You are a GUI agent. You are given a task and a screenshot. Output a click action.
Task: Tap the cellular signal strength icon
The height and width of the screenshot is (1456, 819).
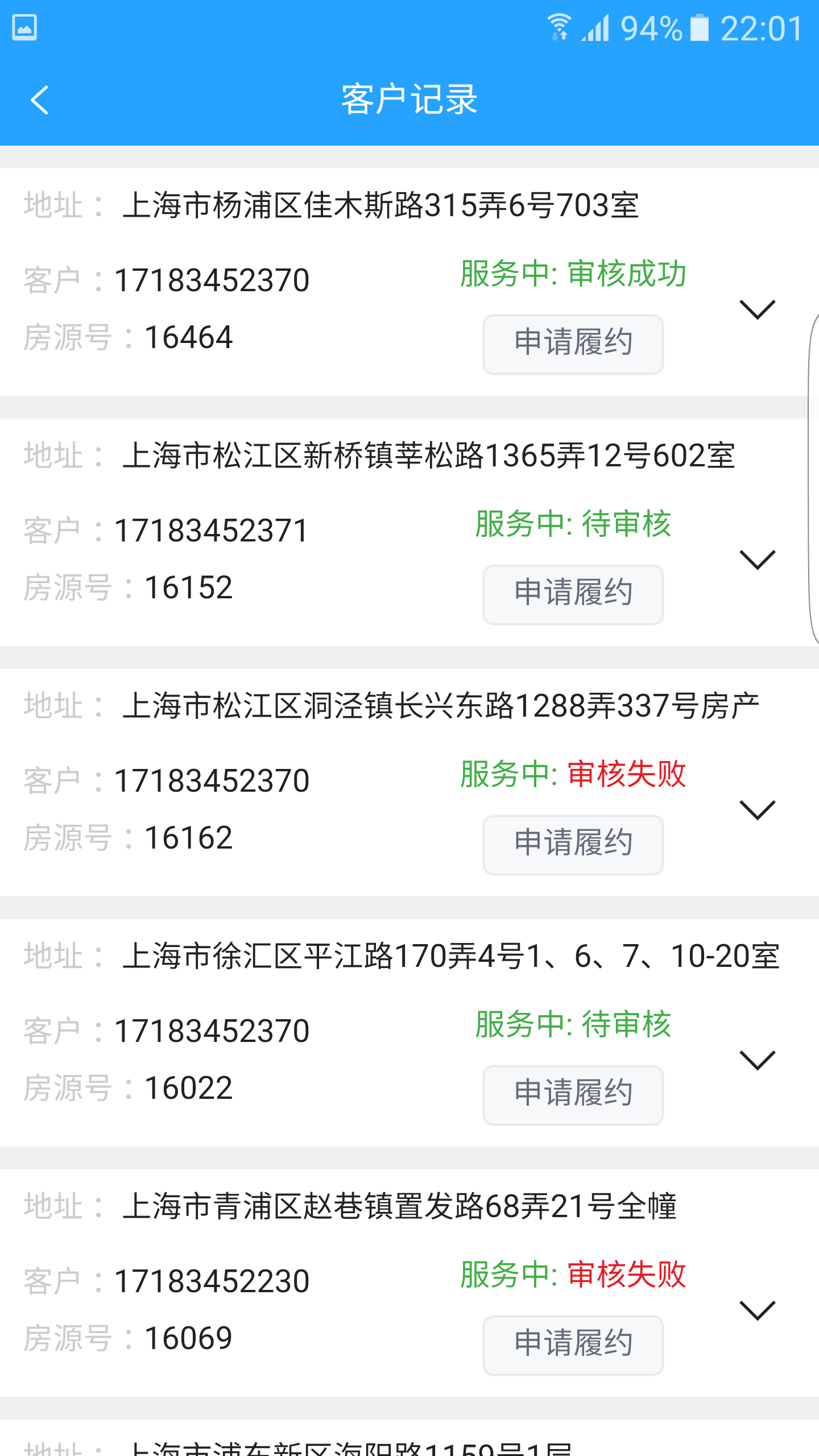tap(597, 27)
